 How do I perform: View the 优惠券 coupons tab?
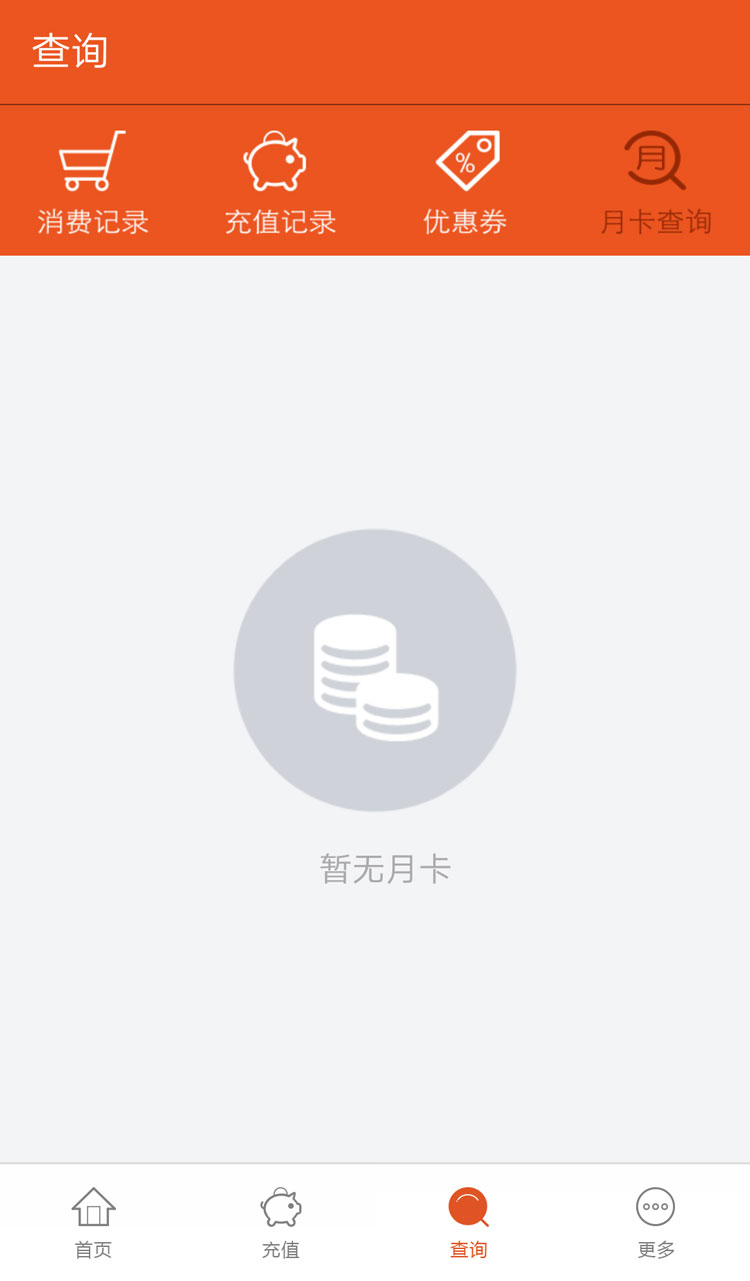(466, 182)
